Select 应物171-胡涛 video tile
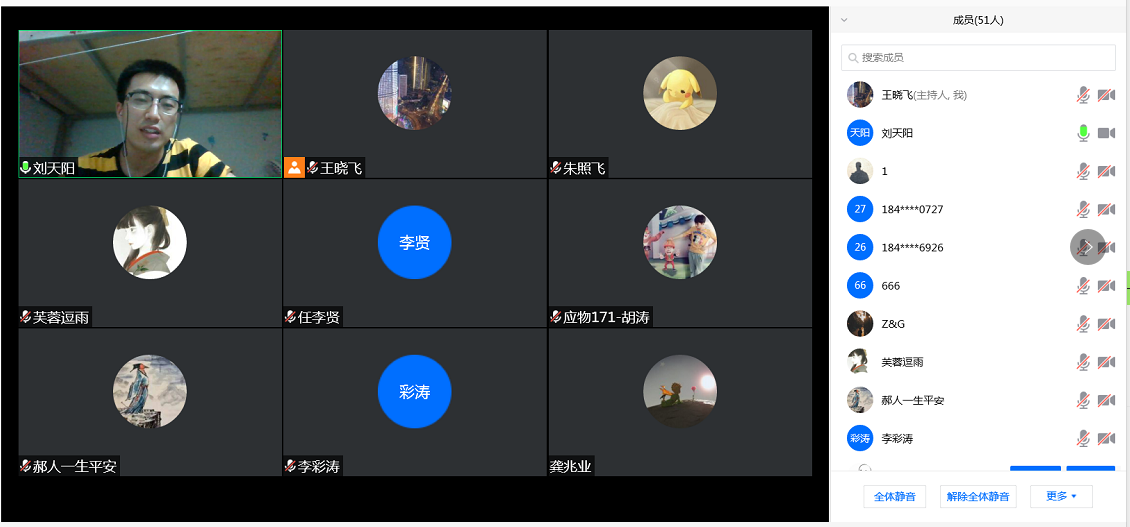Screen dimensions: 1130x527 click(679, 253)
